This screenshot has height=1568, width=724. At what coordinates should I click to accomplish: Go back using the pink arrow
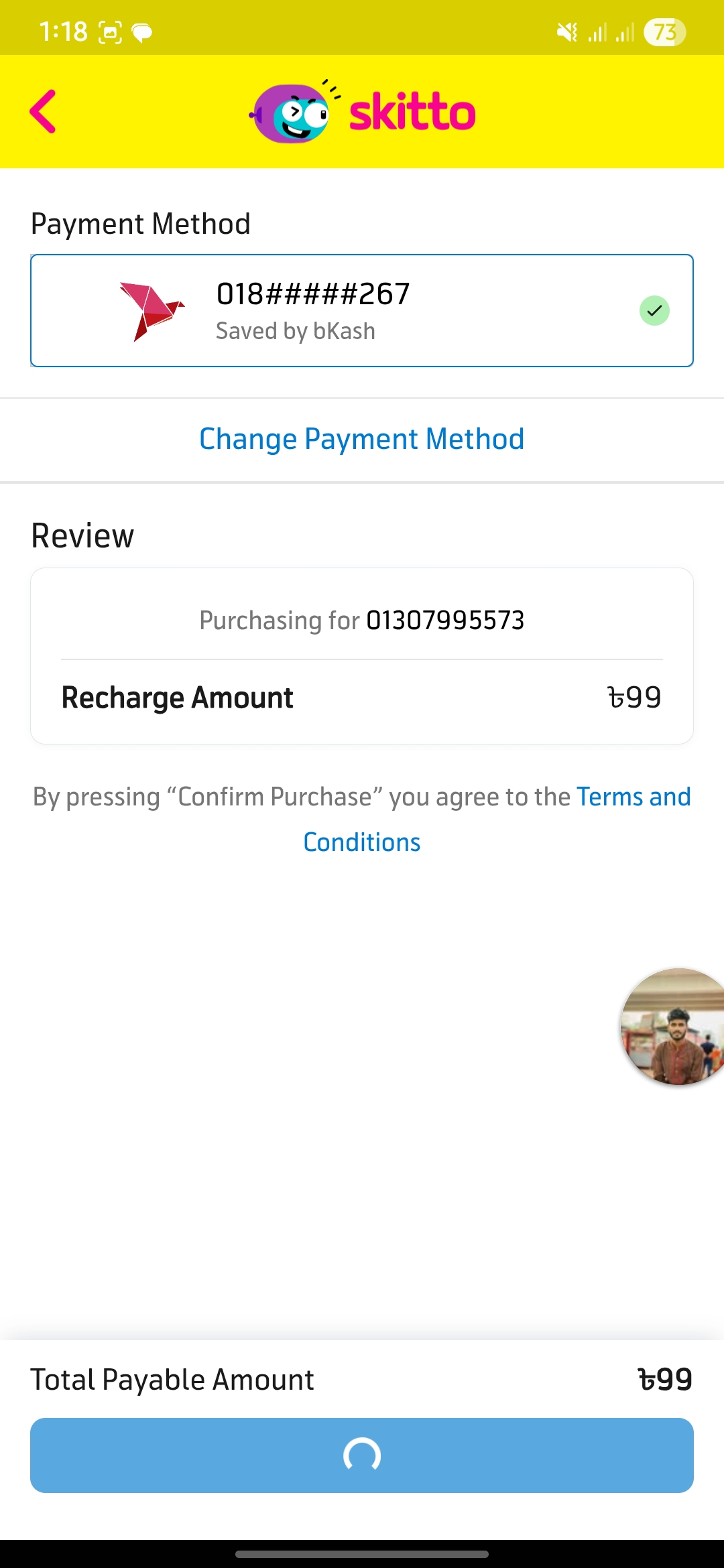click(x=43, y=111)
